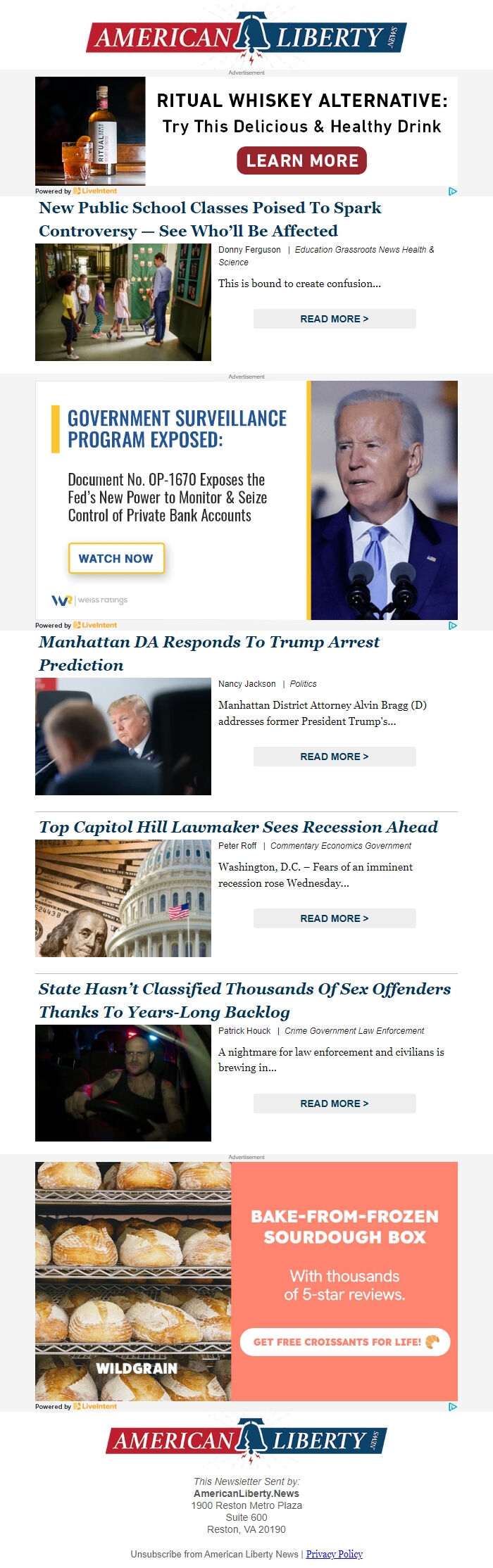
Task: Tap READ MORE under the recession story
Action: coord(334,918)
